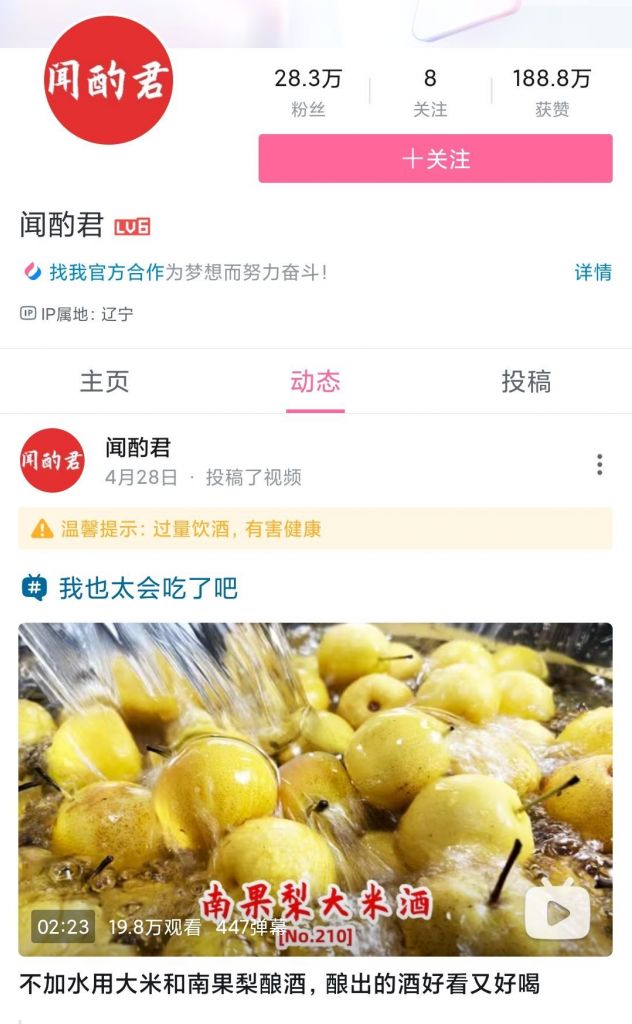
Task: Open the 找我官方合作 cooperation link
Action: point(106,272)
